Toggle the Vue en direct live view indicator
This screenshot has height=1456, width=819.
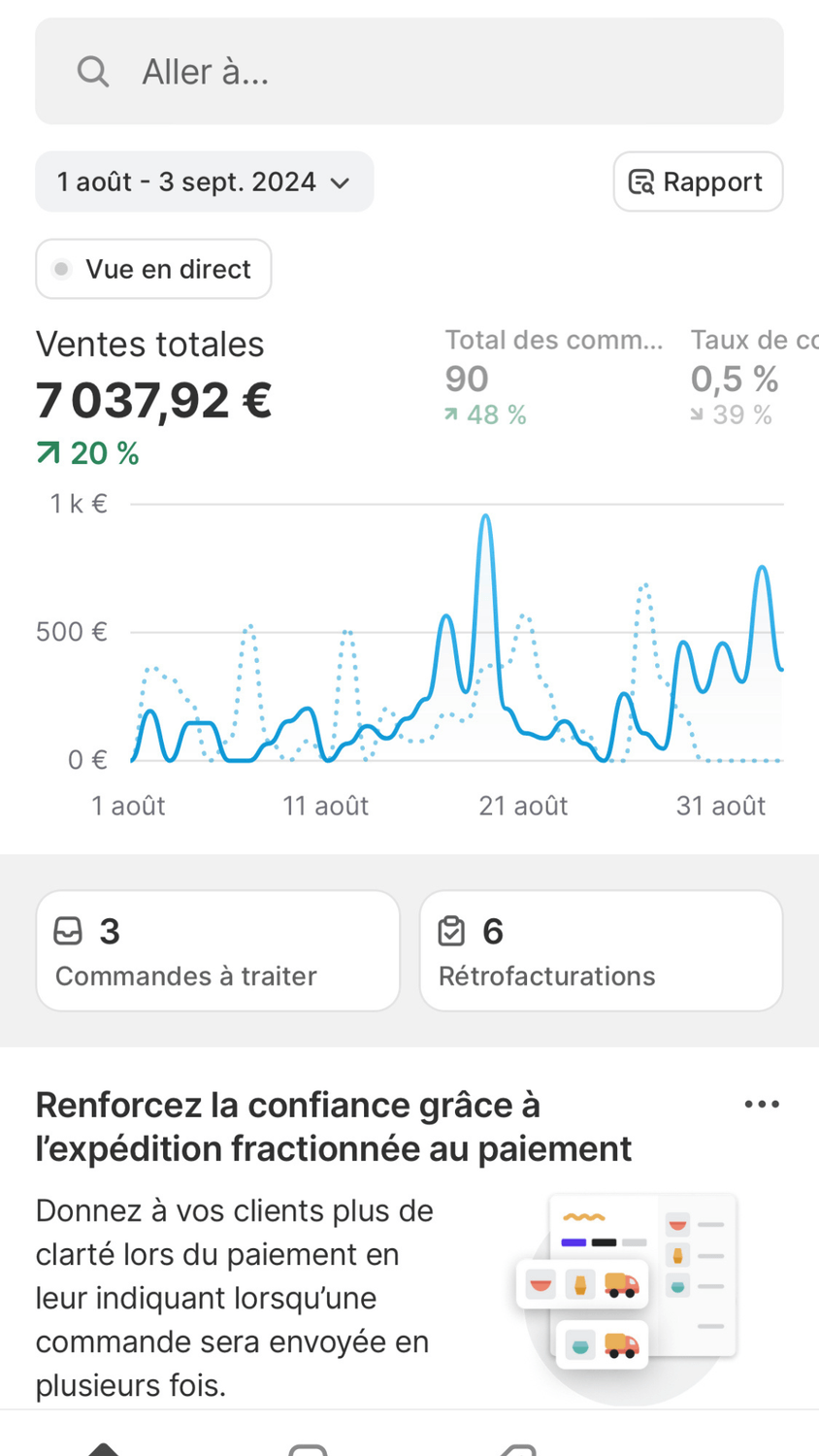click(152, 269)
